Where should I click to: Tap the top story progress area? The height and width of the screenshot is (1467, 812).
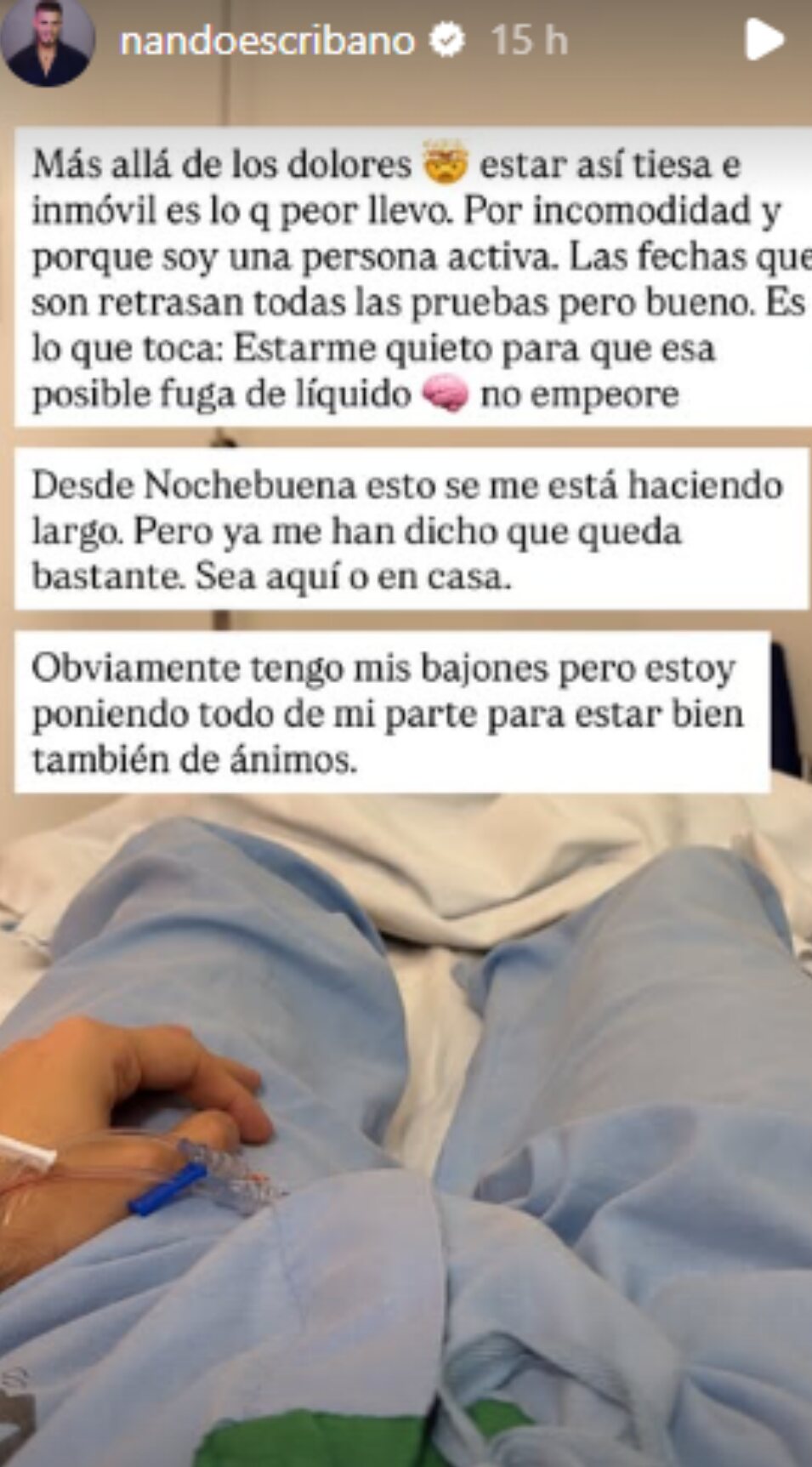[x=406, y=7]
